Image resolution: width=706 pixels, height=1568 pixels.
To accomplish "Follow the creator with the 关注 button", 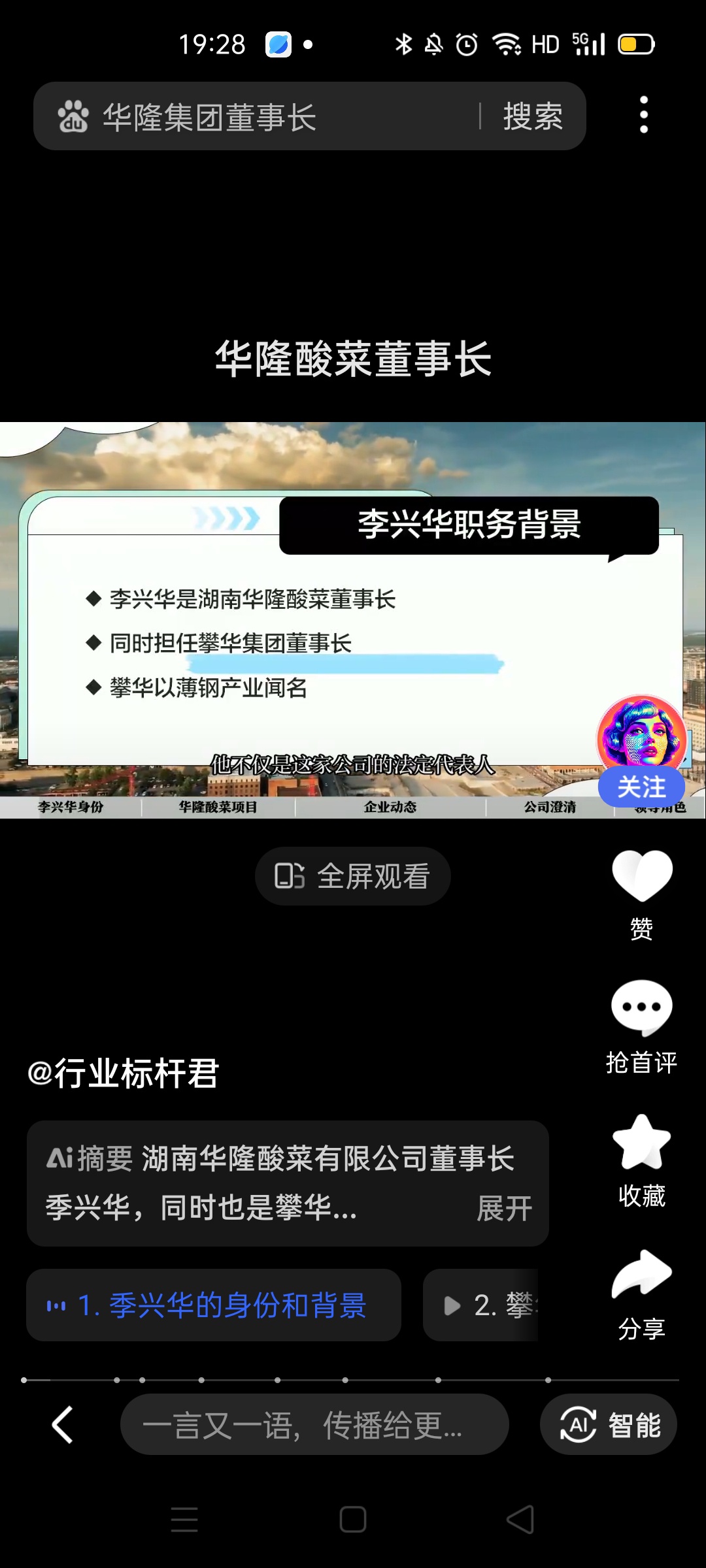I will click(x=641, y=787).
